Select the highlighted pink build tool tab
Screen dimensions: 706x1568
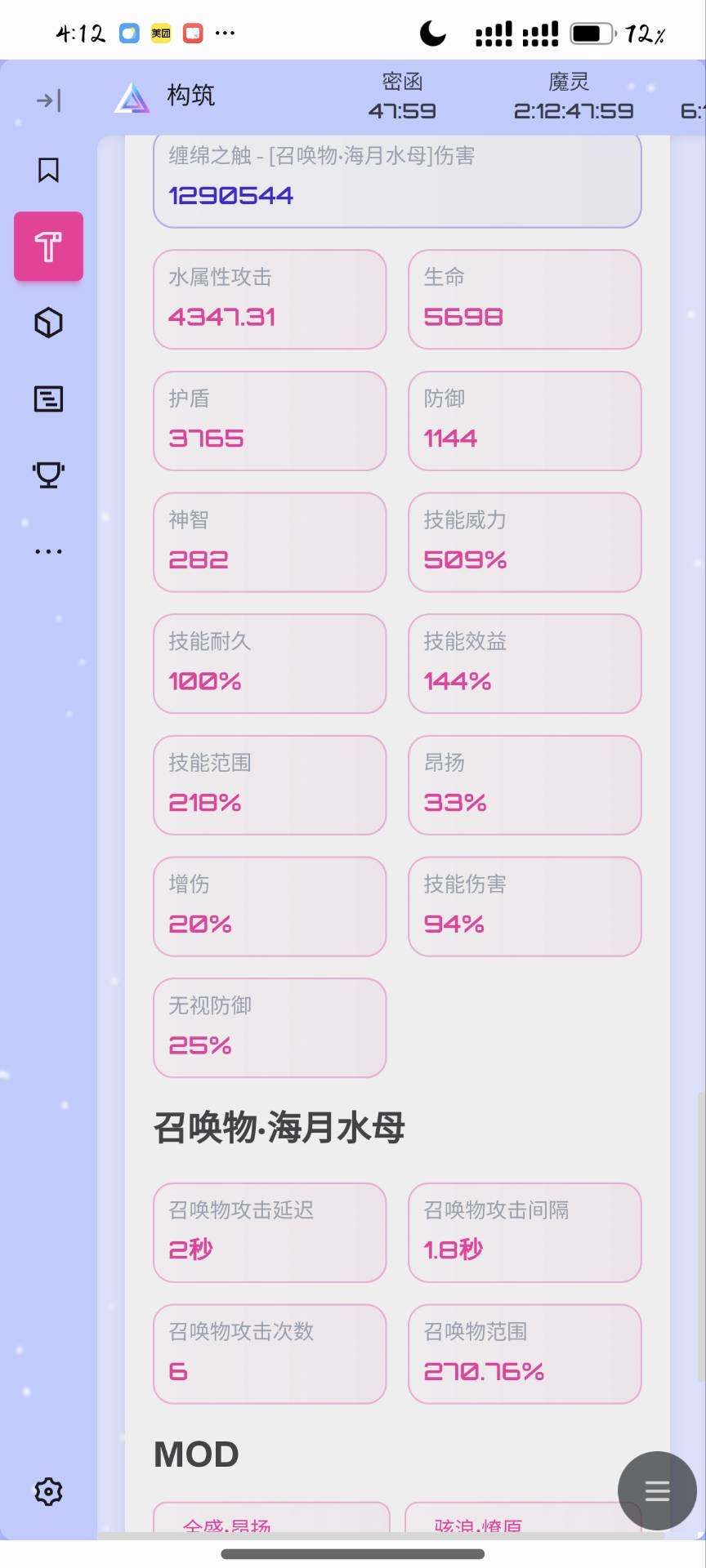48,247
